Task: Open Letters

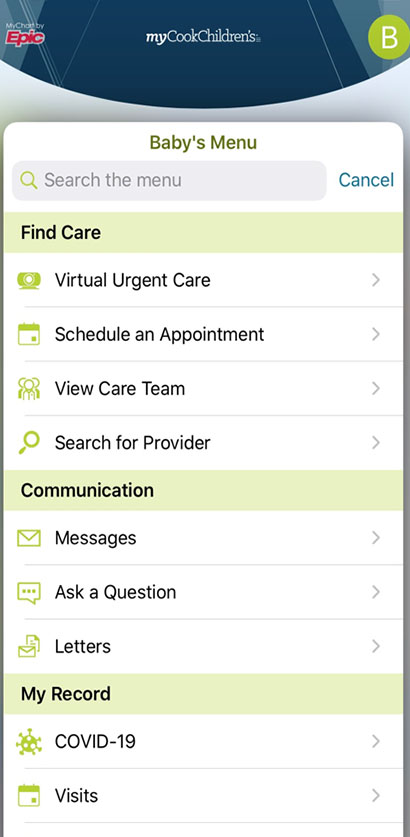Action: [203, 646]
